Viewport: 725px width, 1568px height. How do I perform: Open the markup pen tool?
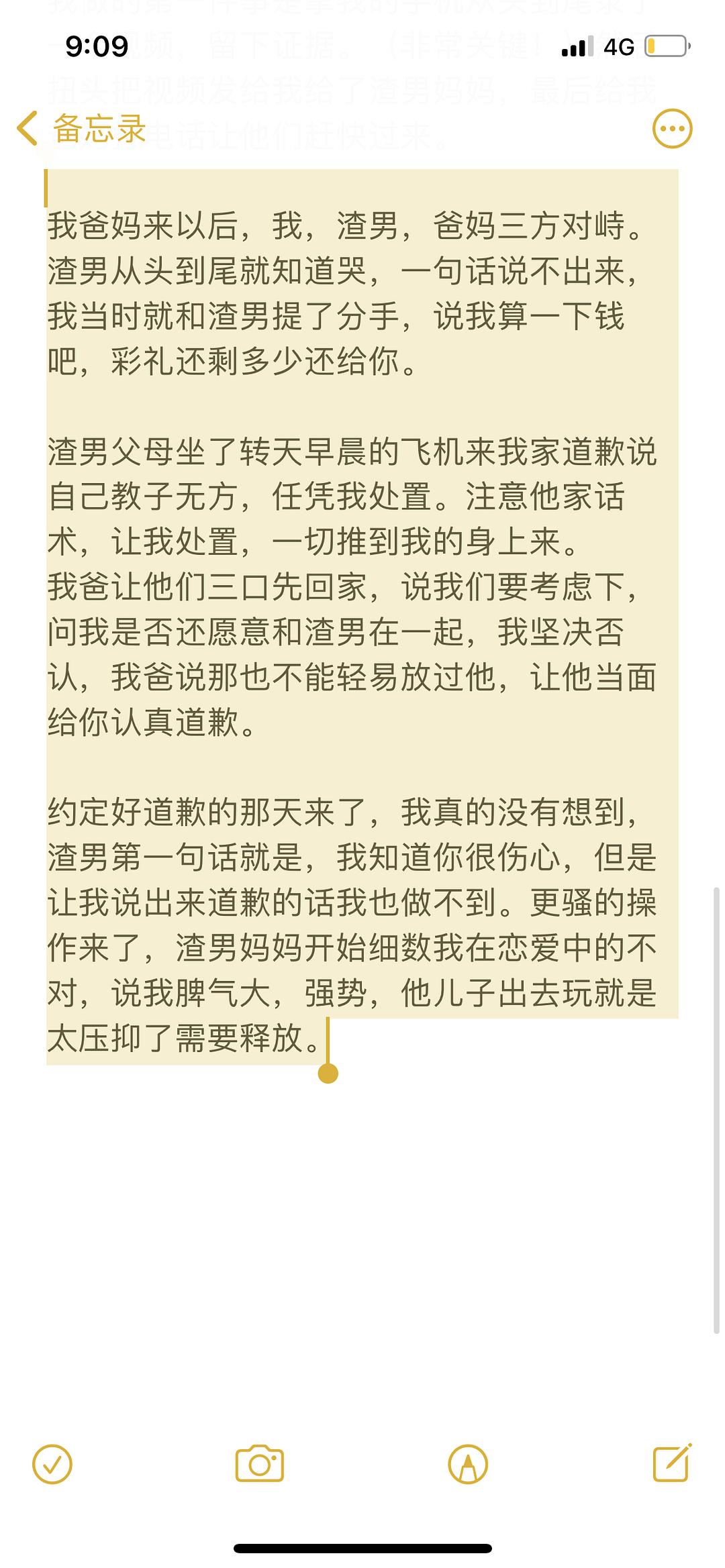[x=468, y=1464]
